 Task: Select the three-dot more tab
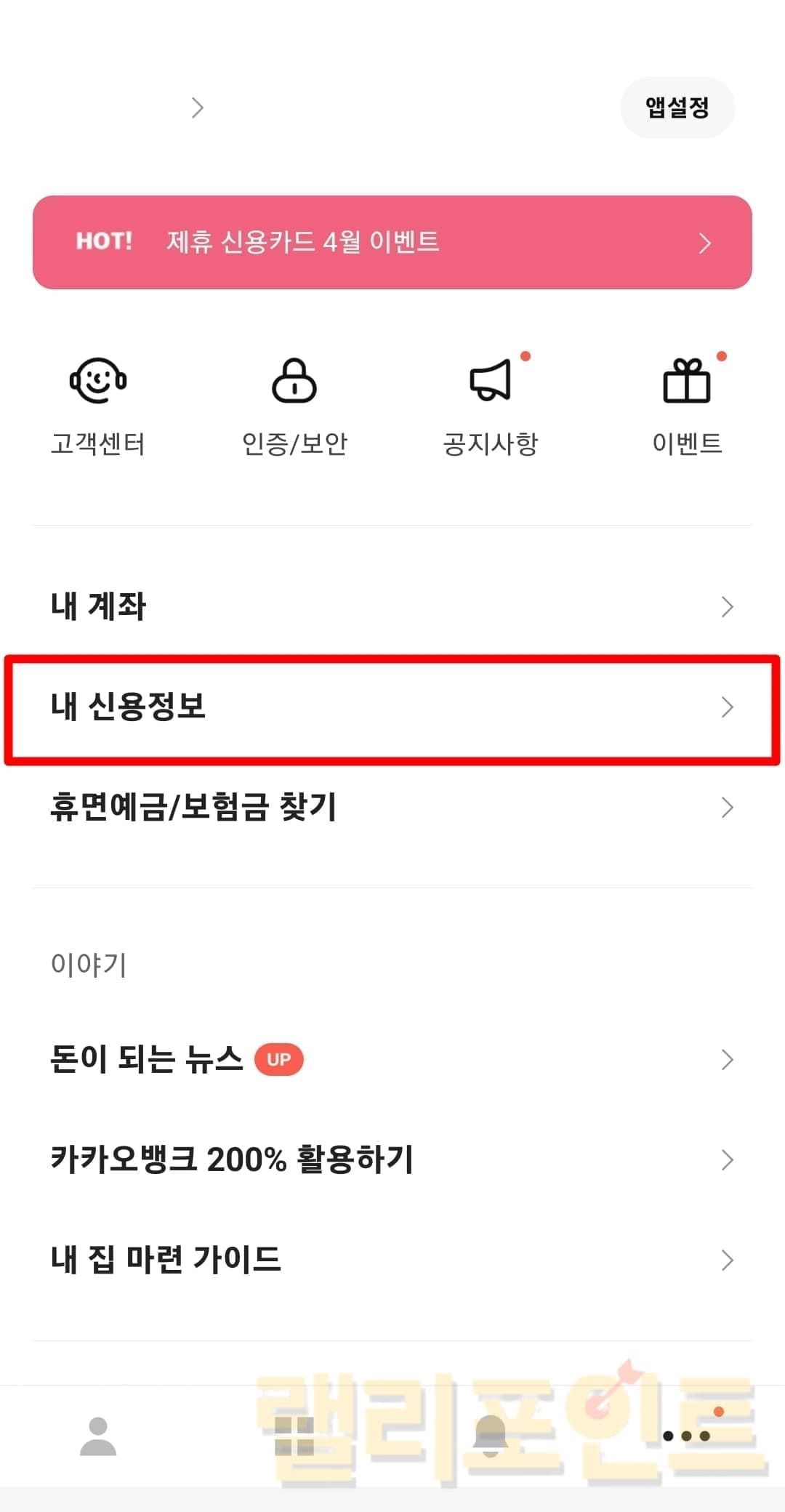[x=687, y=1436]
